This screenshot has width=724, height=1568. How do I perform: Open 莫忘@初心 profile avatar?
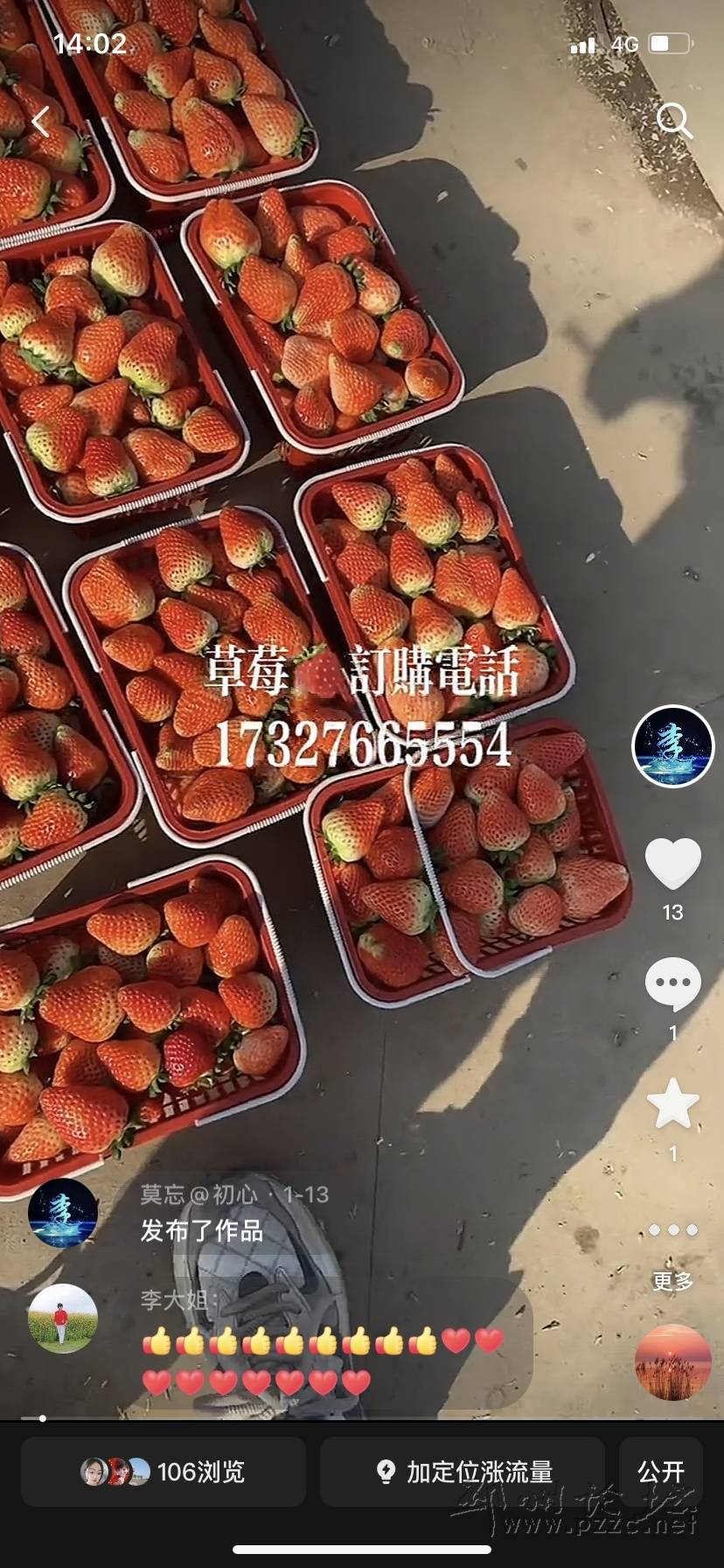point(63,1213)
